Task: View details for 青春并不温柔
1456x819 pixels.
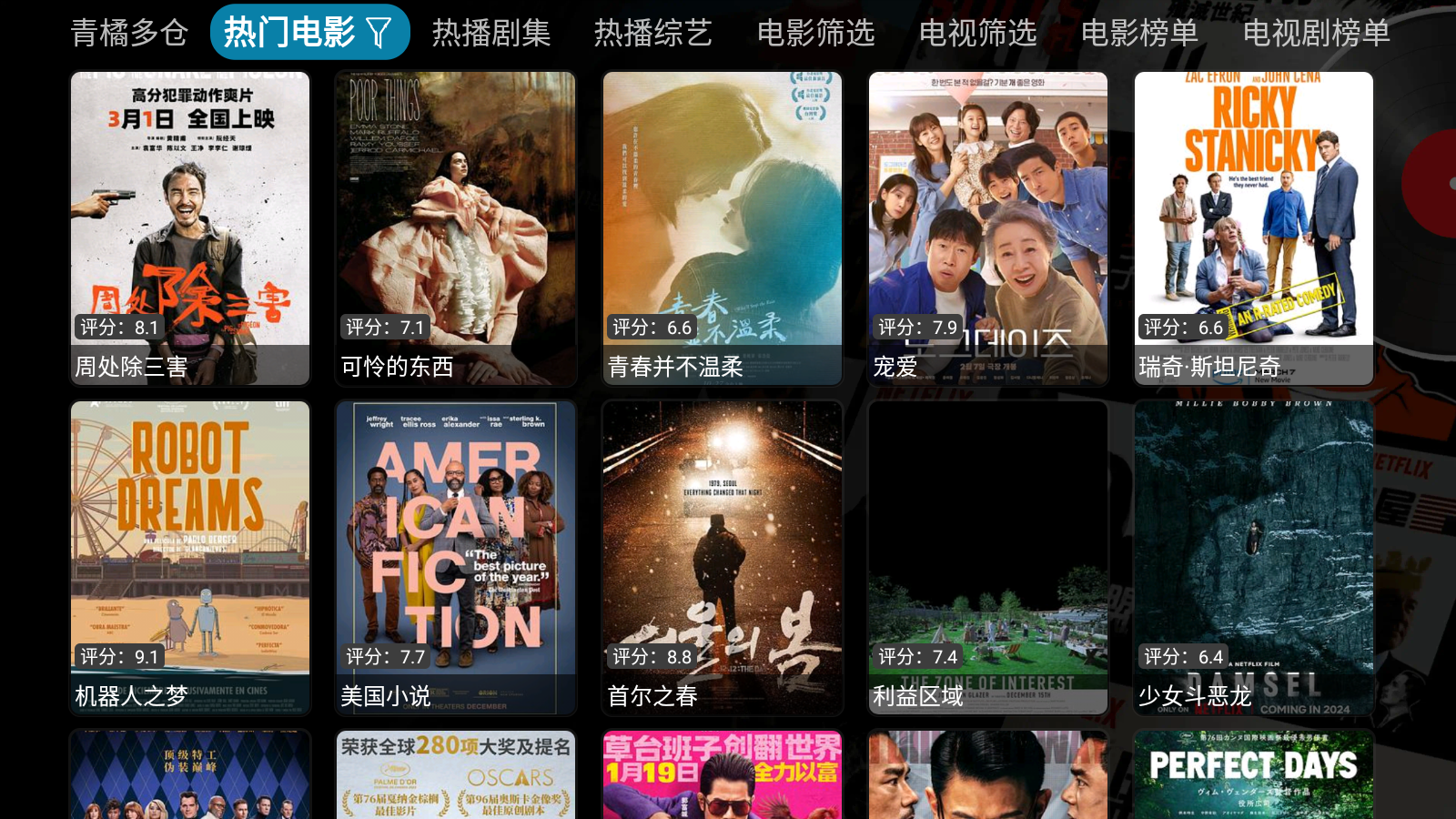Action: (x=723, y=227)
